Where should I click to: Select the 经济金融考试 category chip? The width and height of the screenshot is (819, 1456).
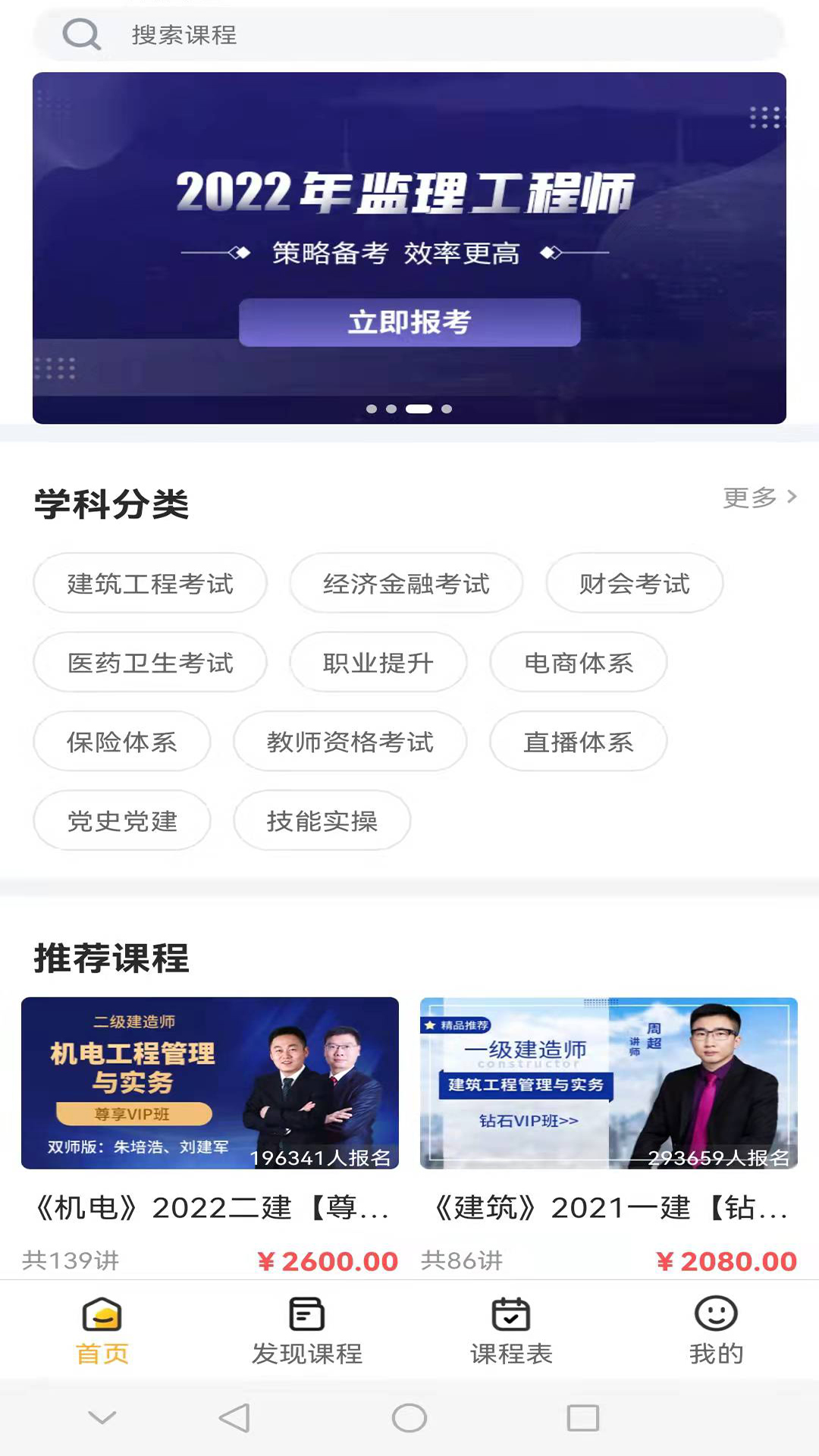pyautogui.click(x=406, y=583)
